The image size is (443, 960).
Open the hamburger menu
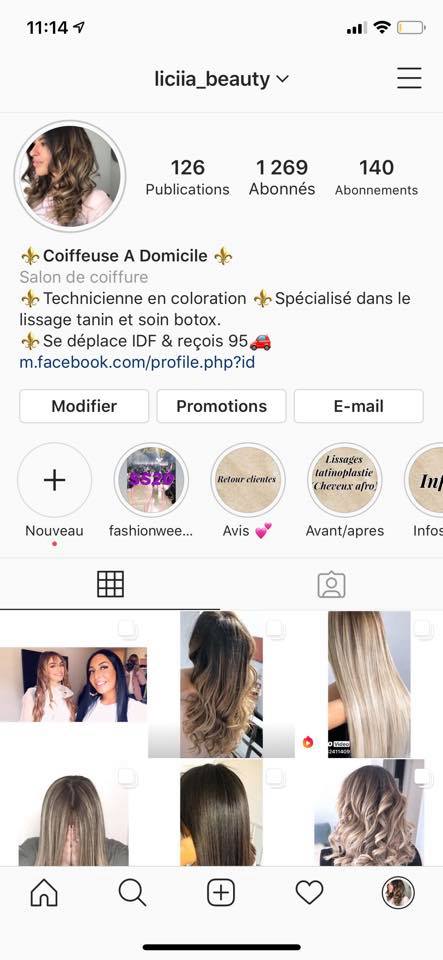409,78
